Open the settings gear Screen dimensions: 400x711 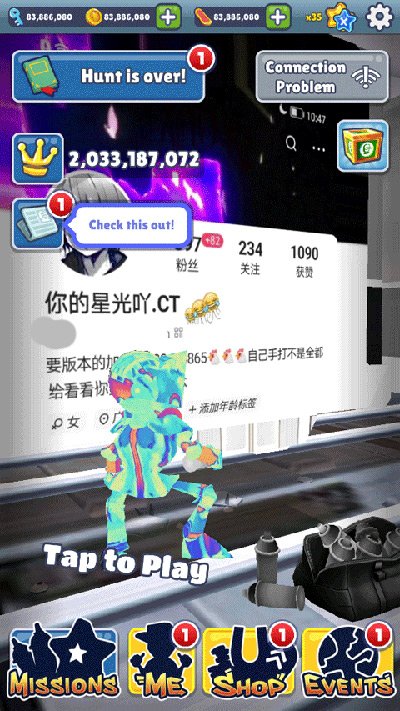click(379, 16)
